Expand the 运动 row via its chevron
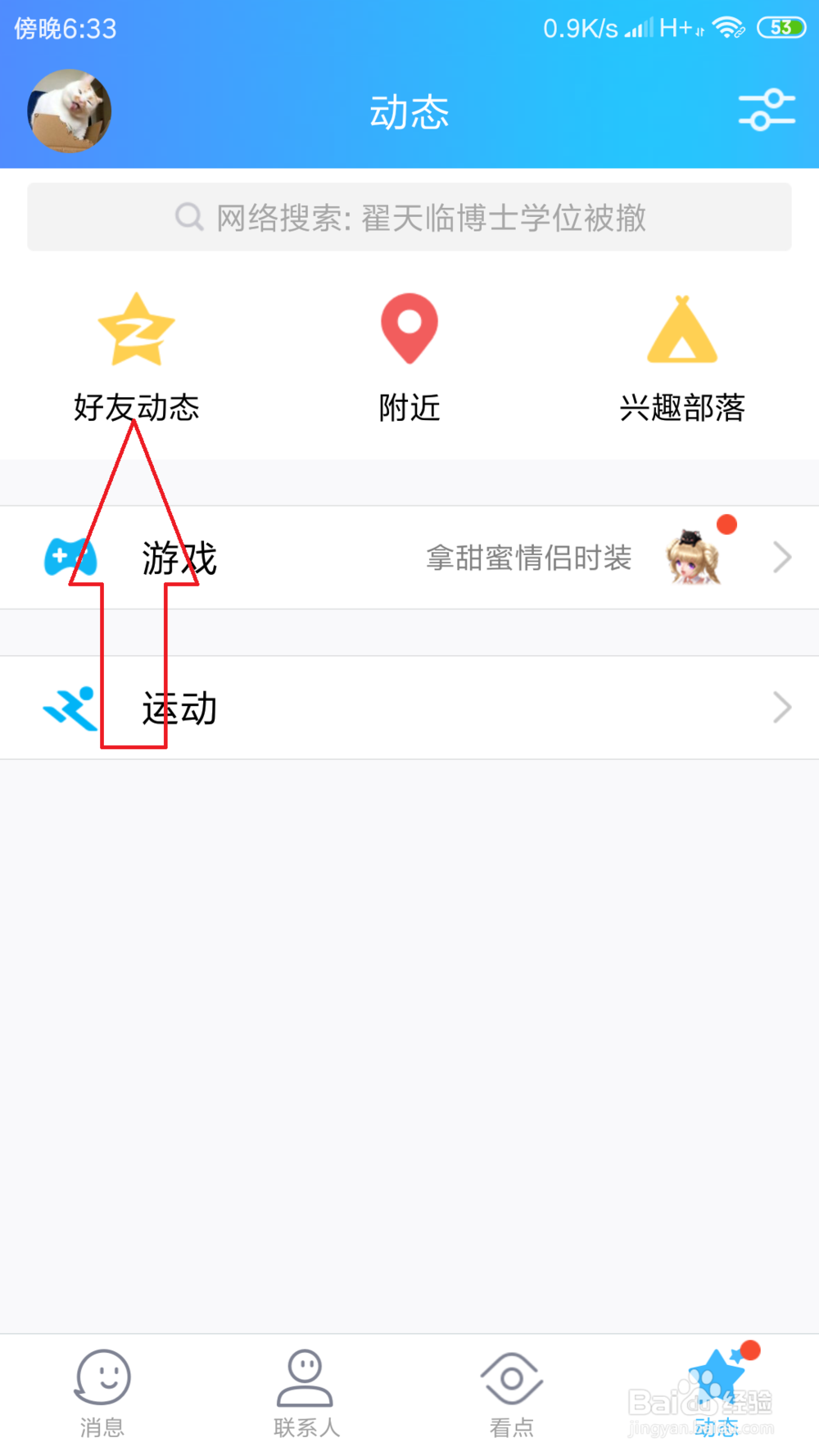The image size is (819, 1456). point(781,707)
